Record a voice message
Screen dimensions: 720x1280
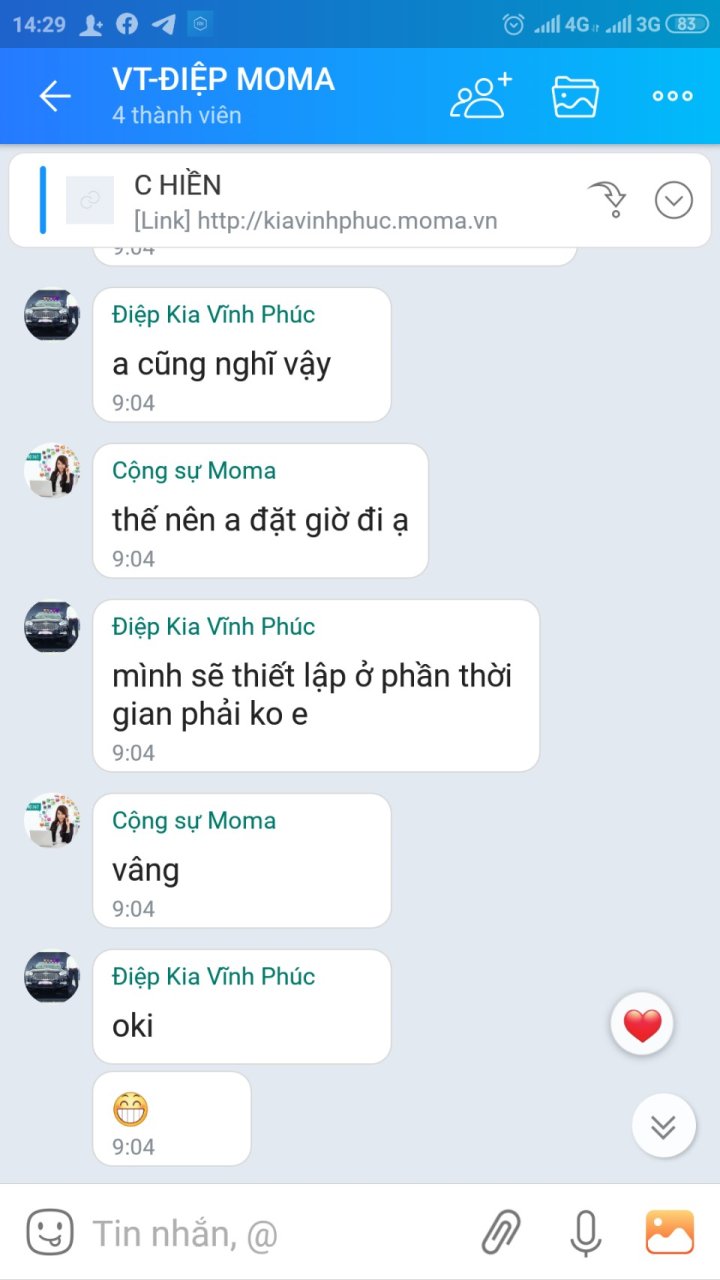point(585,1232)
